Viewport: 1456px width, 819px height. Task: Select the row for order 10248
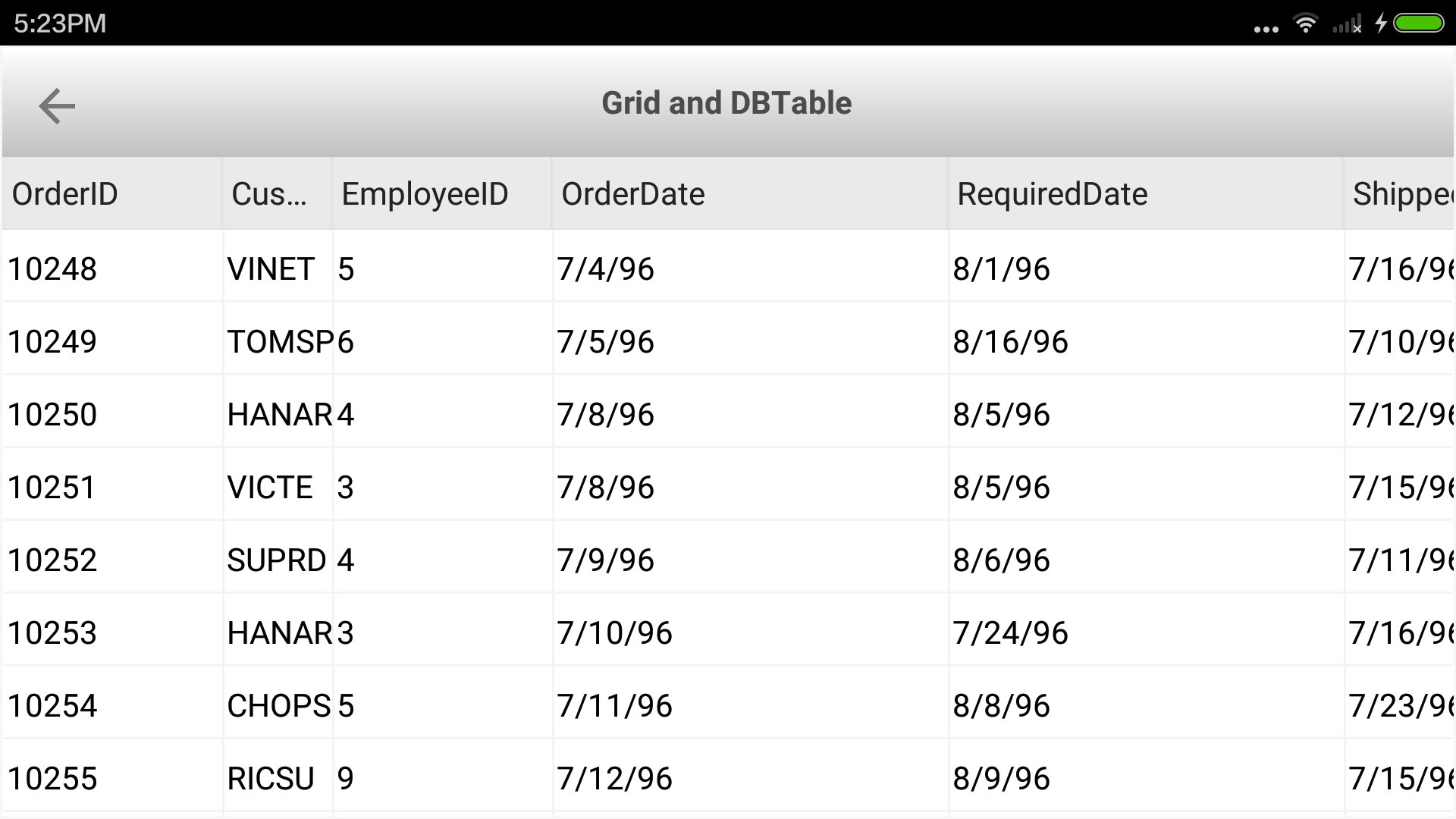pyautogui.click(x=728, y=267)
